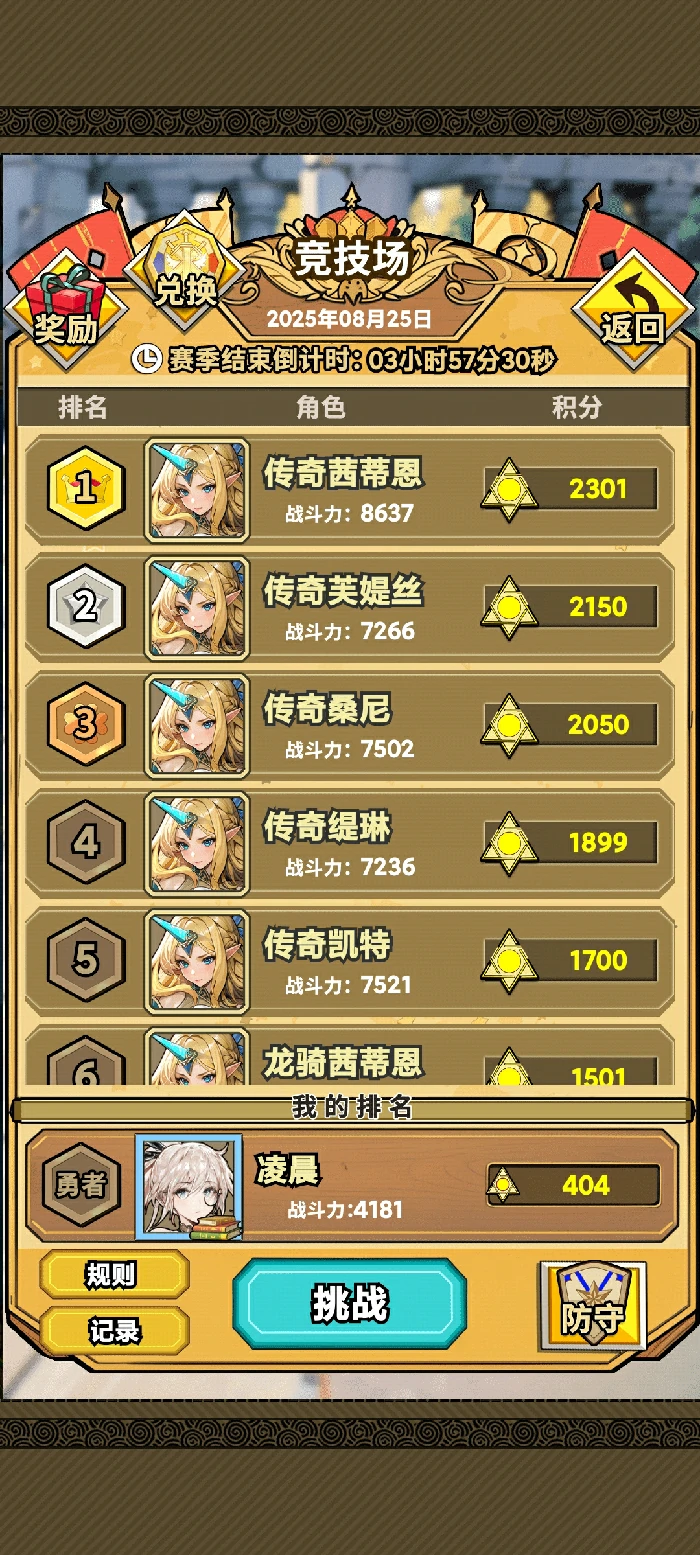Start a match with 挑战 button
The height and width of the screenshot is (1555, 700).
[x=350, y=1304]
